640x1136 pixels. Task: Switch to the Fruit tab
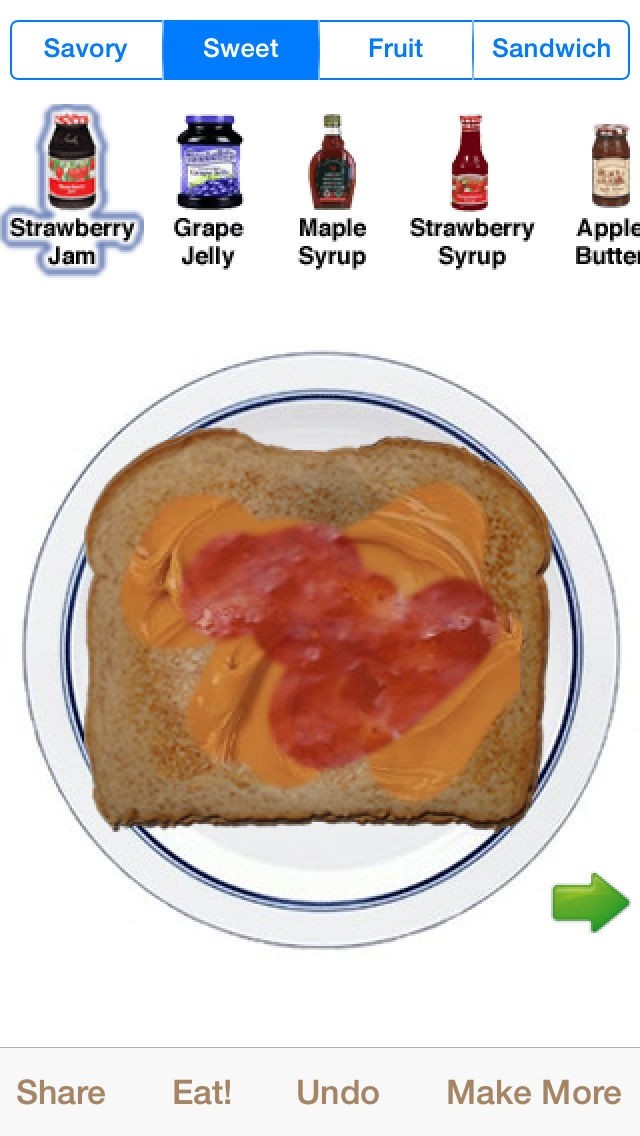click(x=396, y=49)
